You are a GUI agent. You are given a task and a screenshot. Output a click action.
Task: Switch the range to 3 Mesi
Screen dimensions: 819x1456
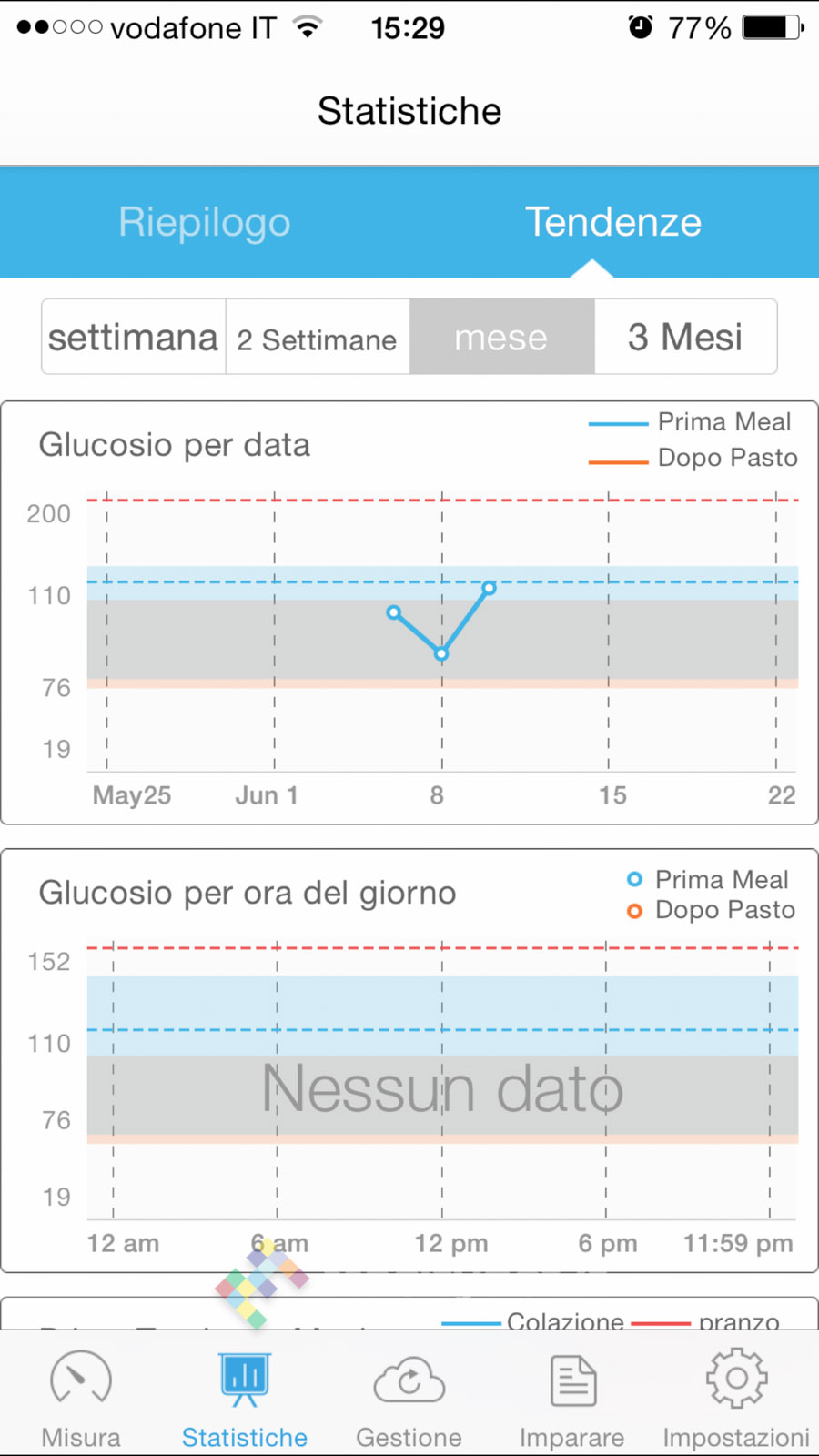pos(685,338)
